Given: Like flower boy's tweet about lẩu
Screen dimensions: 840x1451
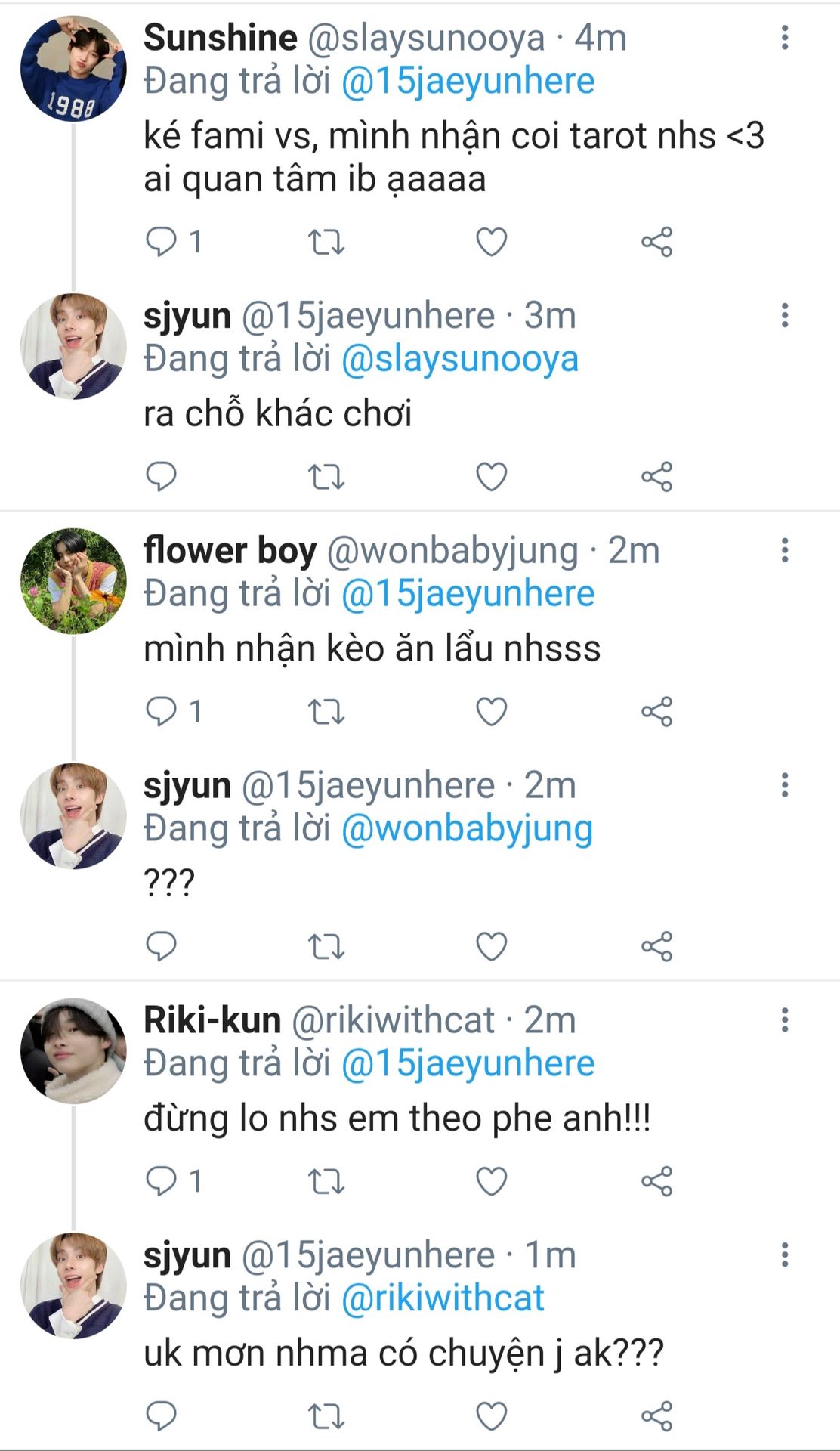Looking at the screenshot, I should [491, 712].
